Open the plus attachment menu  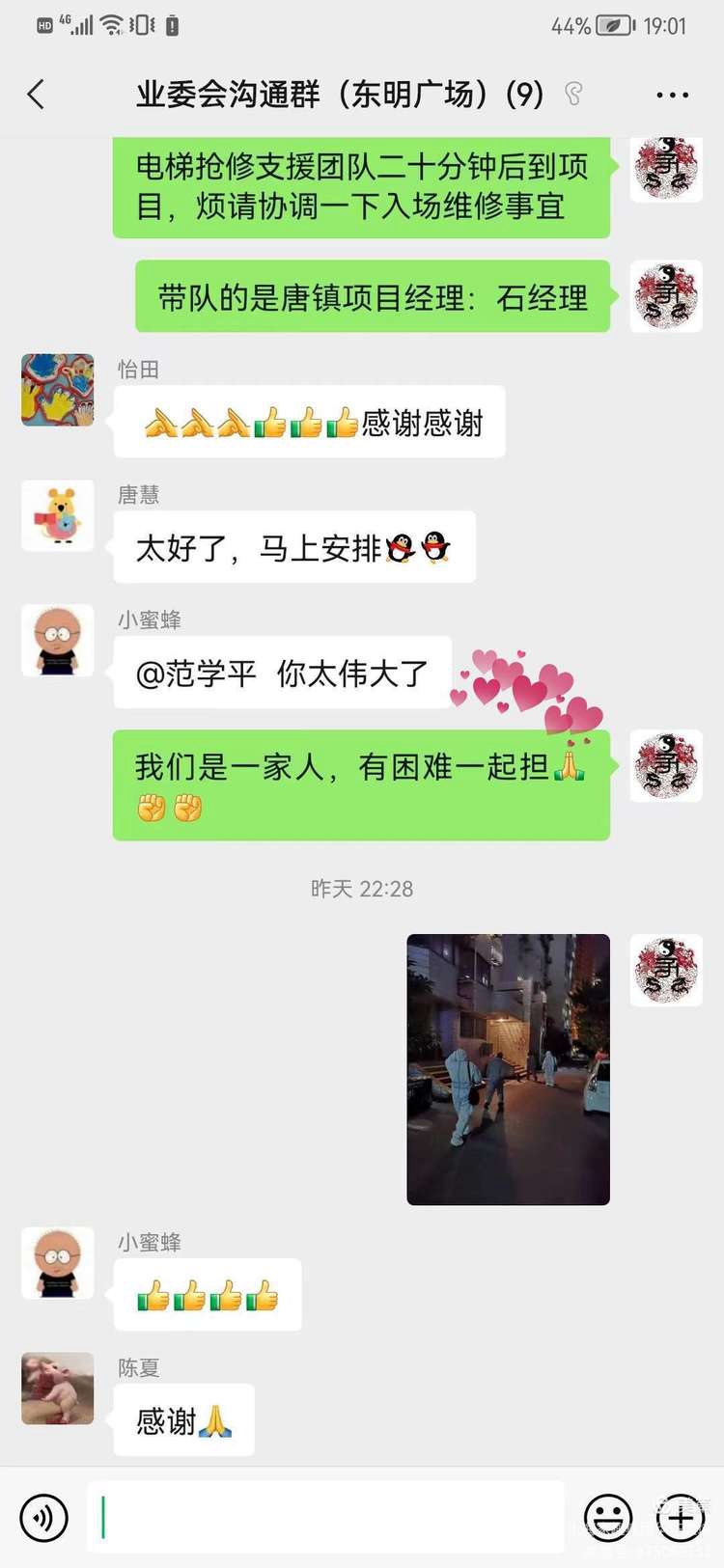tap(681, 1518)
